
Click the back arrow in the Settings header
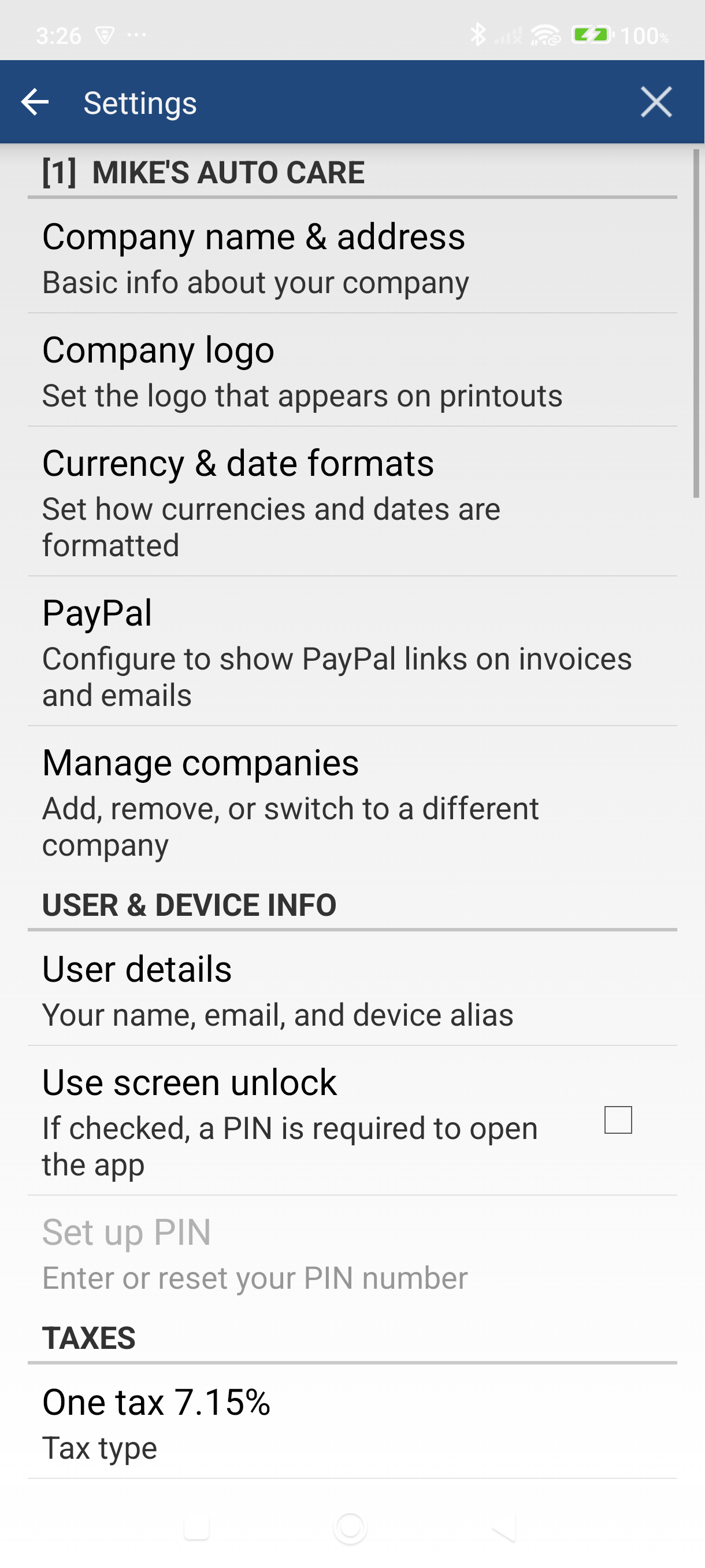[x=35, y=102]
